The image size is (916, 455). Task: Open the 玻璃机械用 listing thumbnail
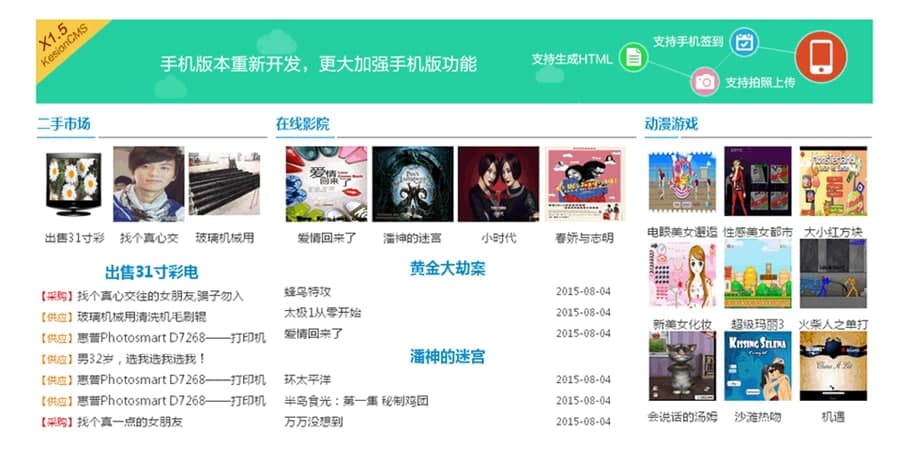[x=224, y=183]
